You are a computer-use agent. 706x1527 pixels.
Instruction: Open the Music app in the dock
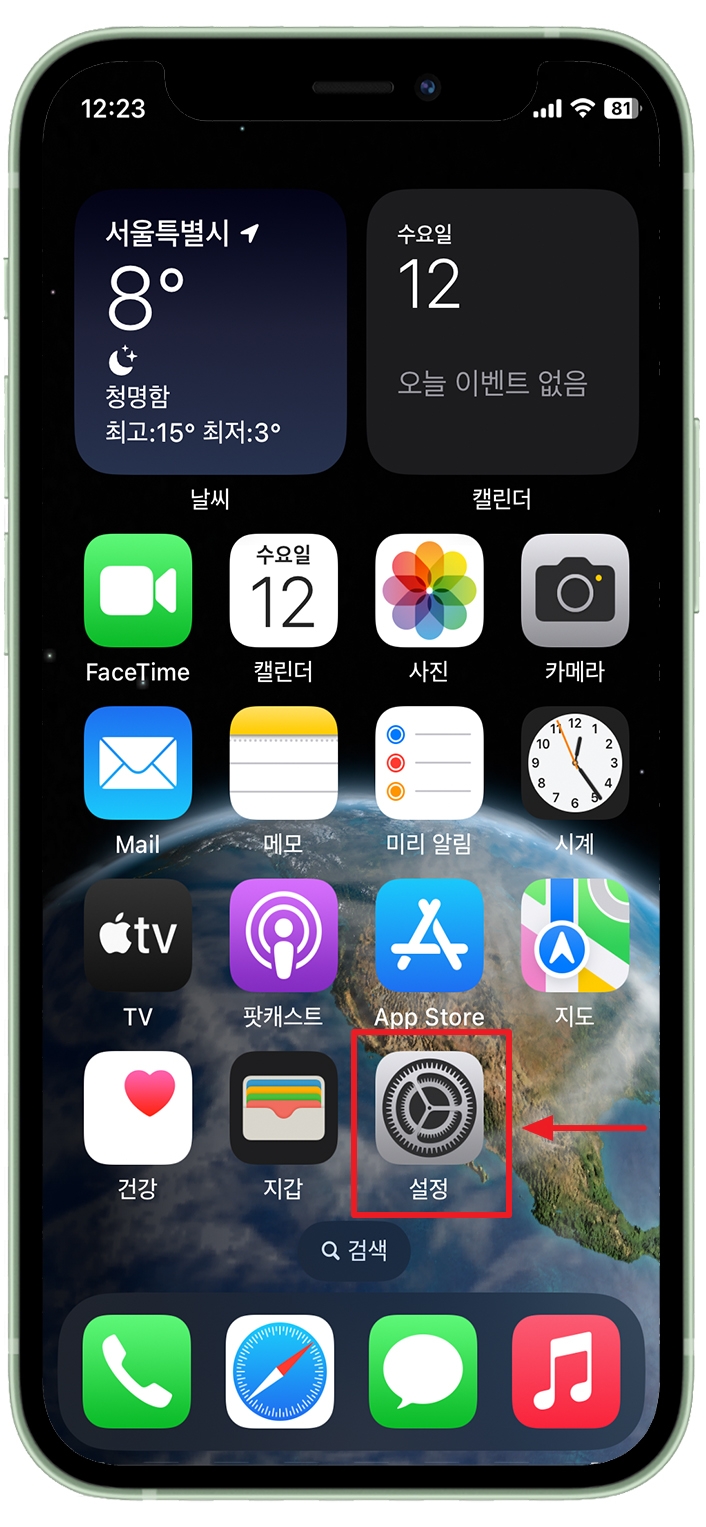[567, 1371]
